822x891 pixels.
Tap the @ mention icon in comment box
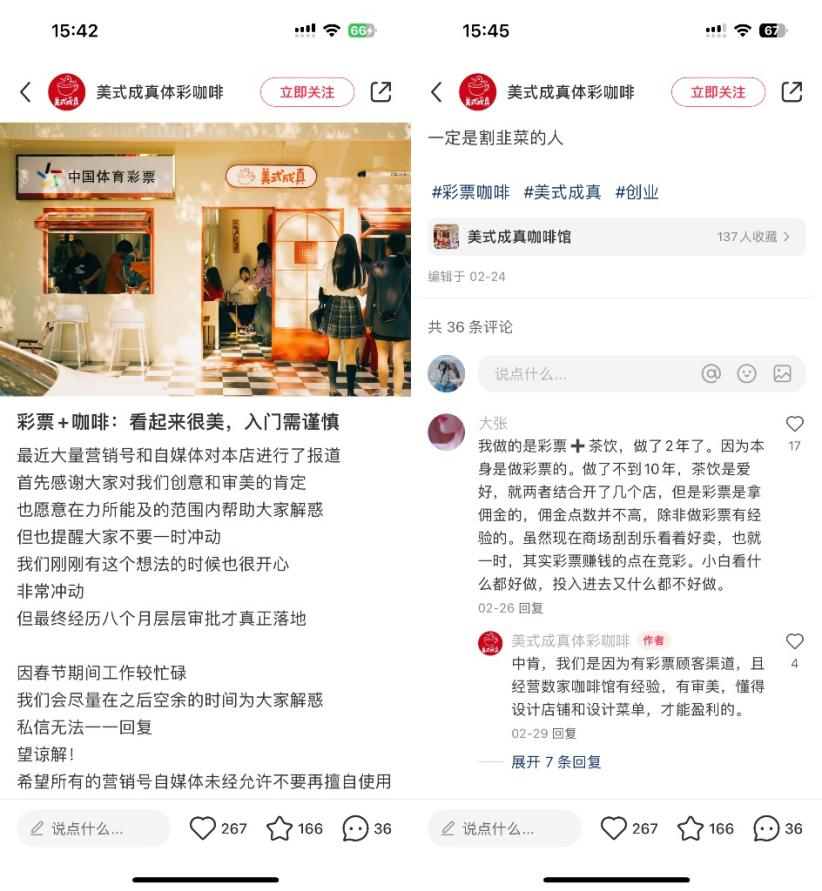click(711, 373)
